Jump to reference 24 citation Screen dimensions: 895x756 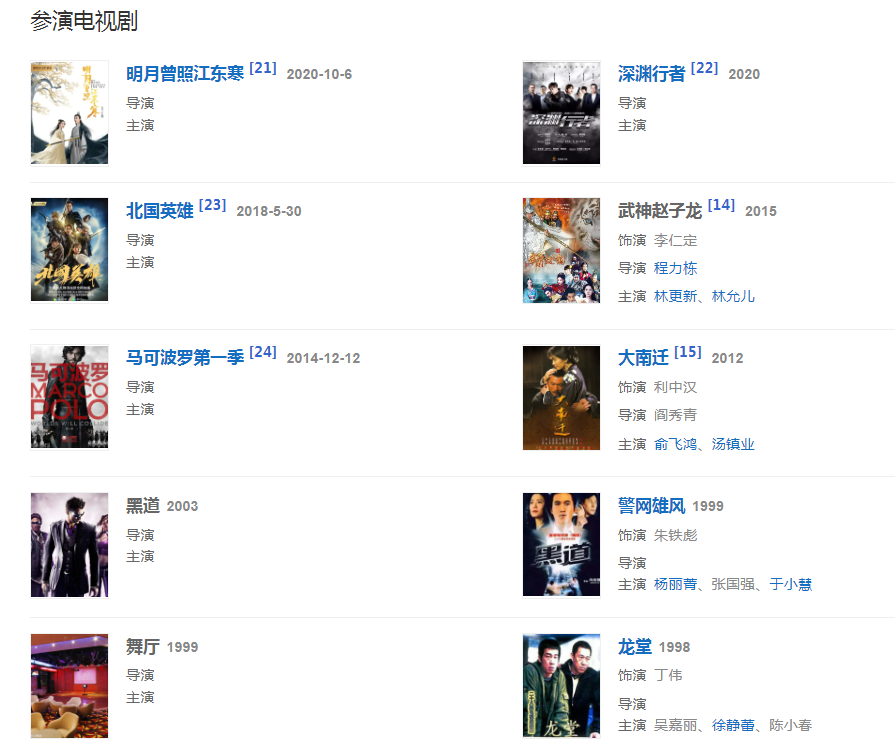[263, 352]
